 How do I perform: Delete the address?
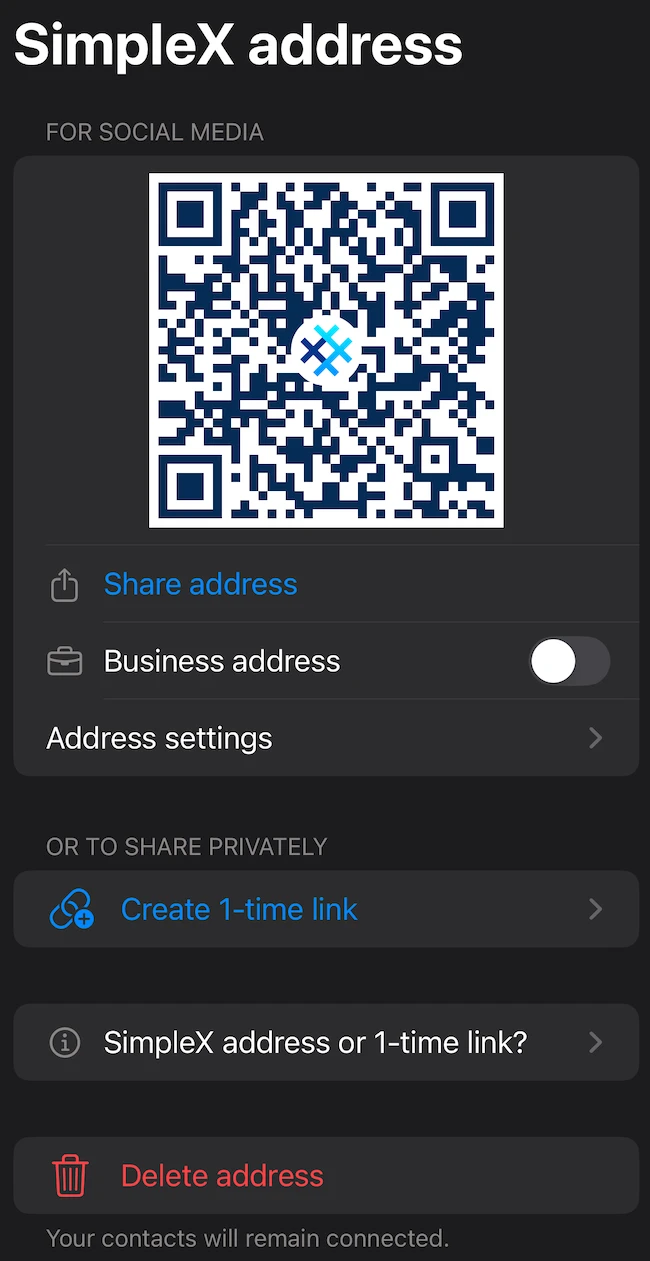pos(326,1175)
